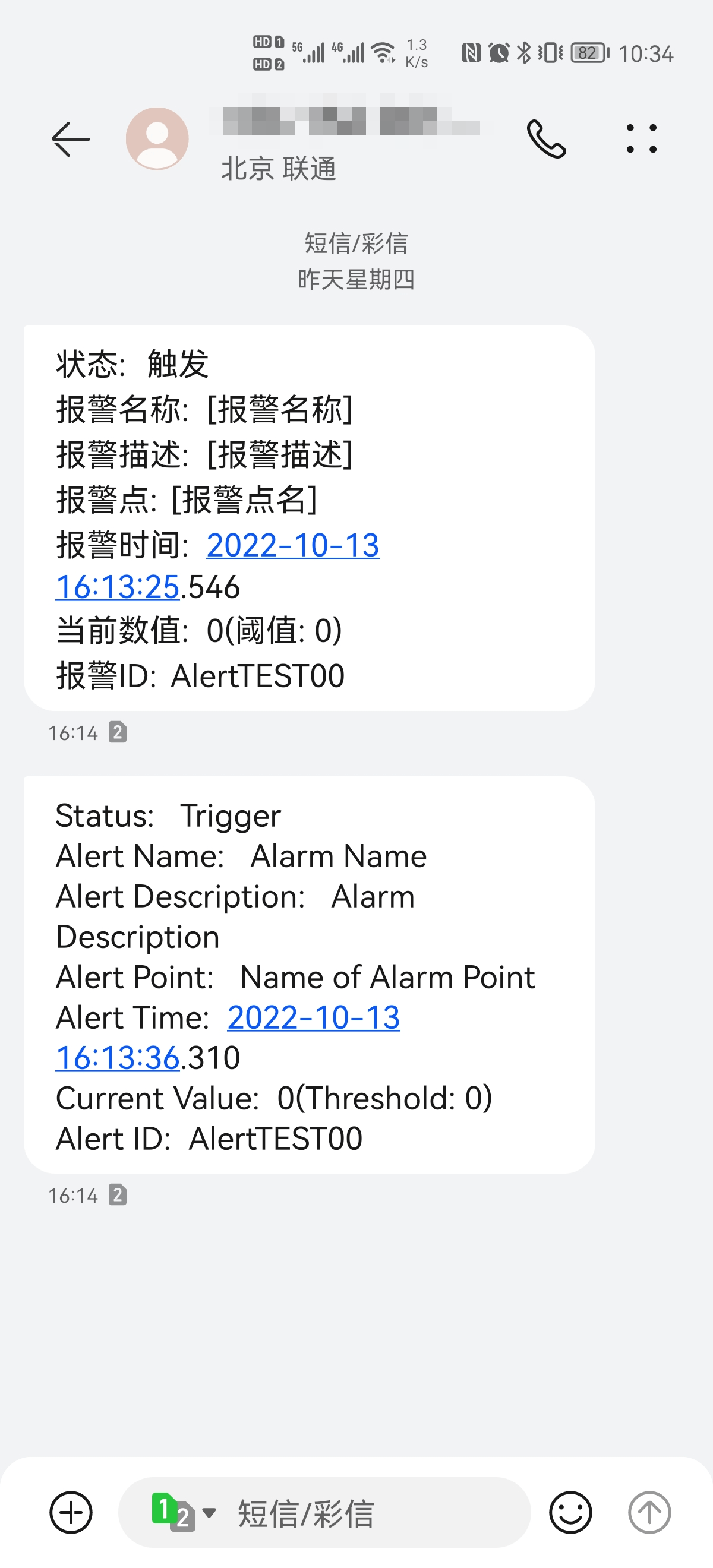Viewport: 713px width, 1568px height.
Task: Call the contact with the phone icon
Action: click(x=547, y=138)
